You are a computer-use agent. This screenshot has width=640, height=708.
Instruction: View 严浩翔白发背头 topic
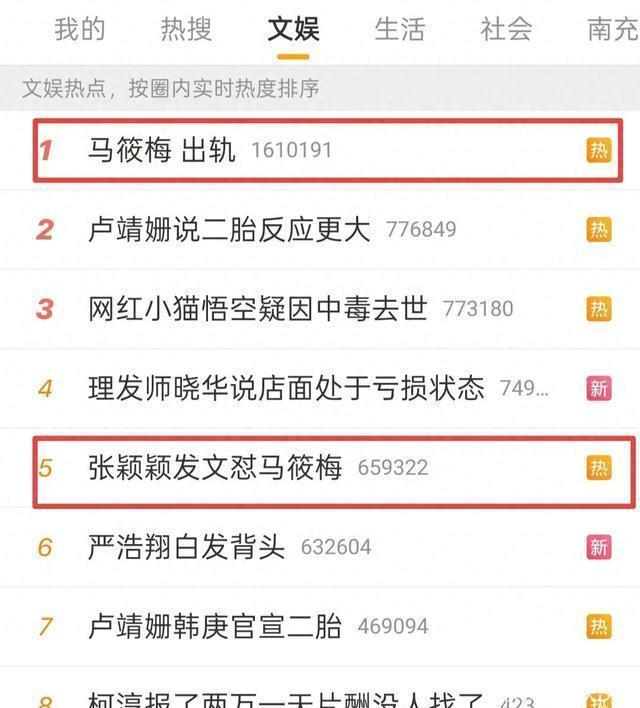tap(187, 547)
